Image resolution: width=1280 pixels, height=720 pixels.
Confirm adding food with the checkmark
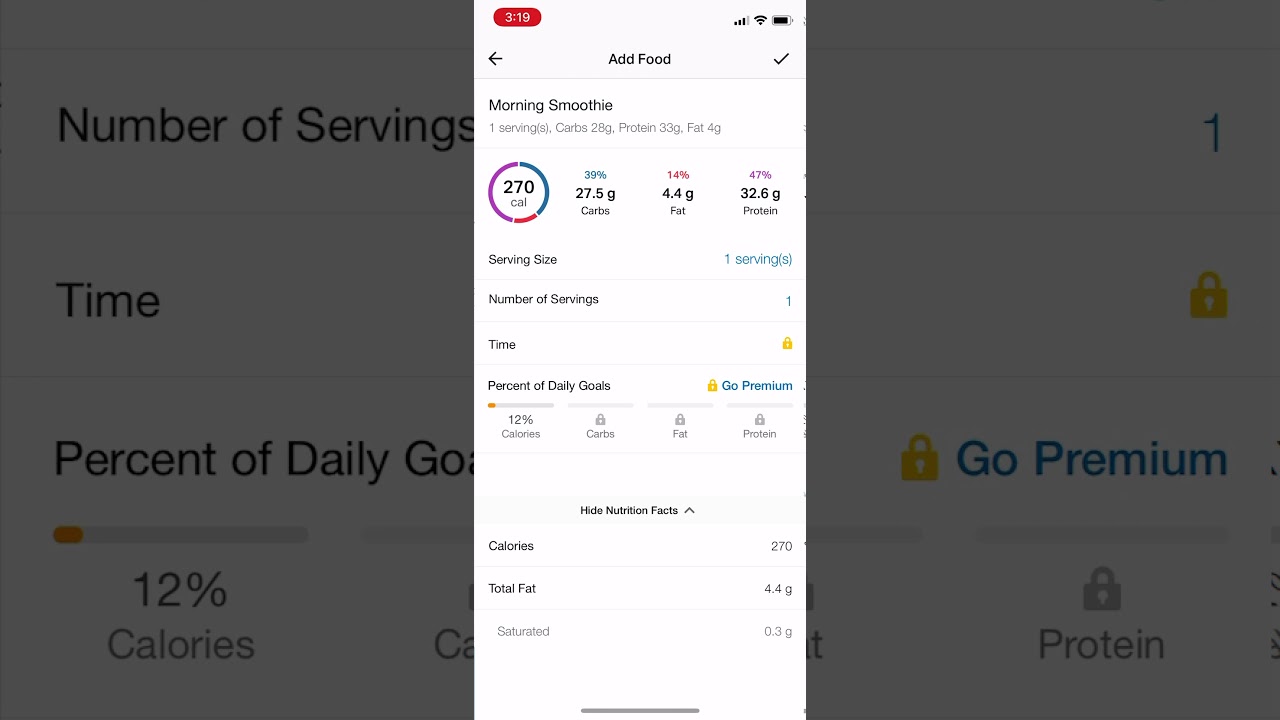click(781, 59)
